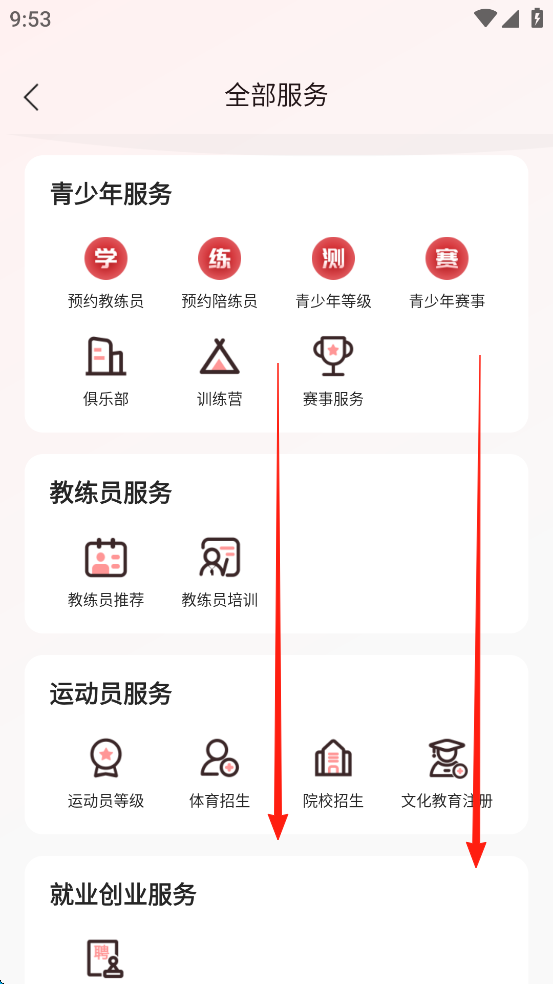Tap the 俱乐部 icon
The height and width of the screenshot is (984, 553).
point(105,356)
